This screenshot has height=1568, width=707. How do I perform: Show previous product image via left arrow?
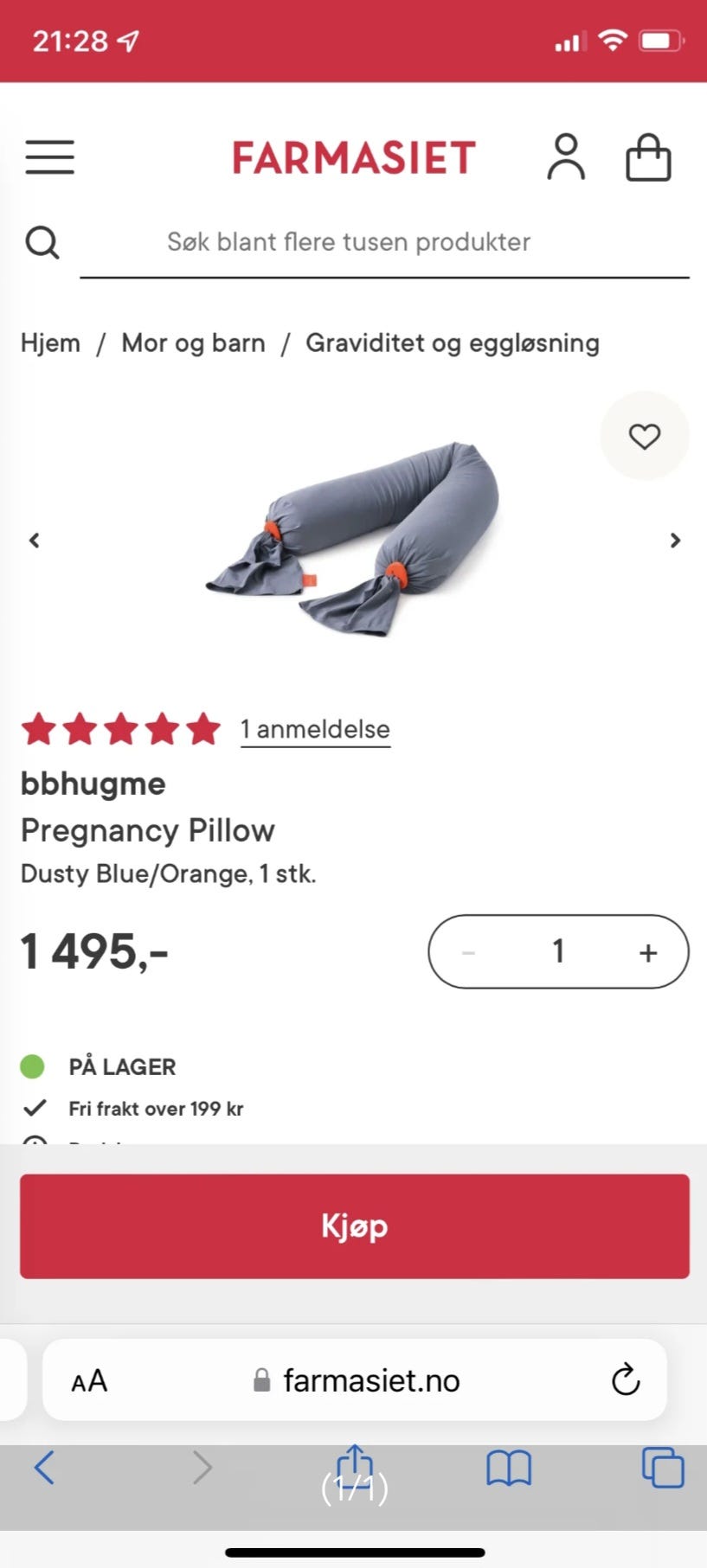tap(34, 540)
